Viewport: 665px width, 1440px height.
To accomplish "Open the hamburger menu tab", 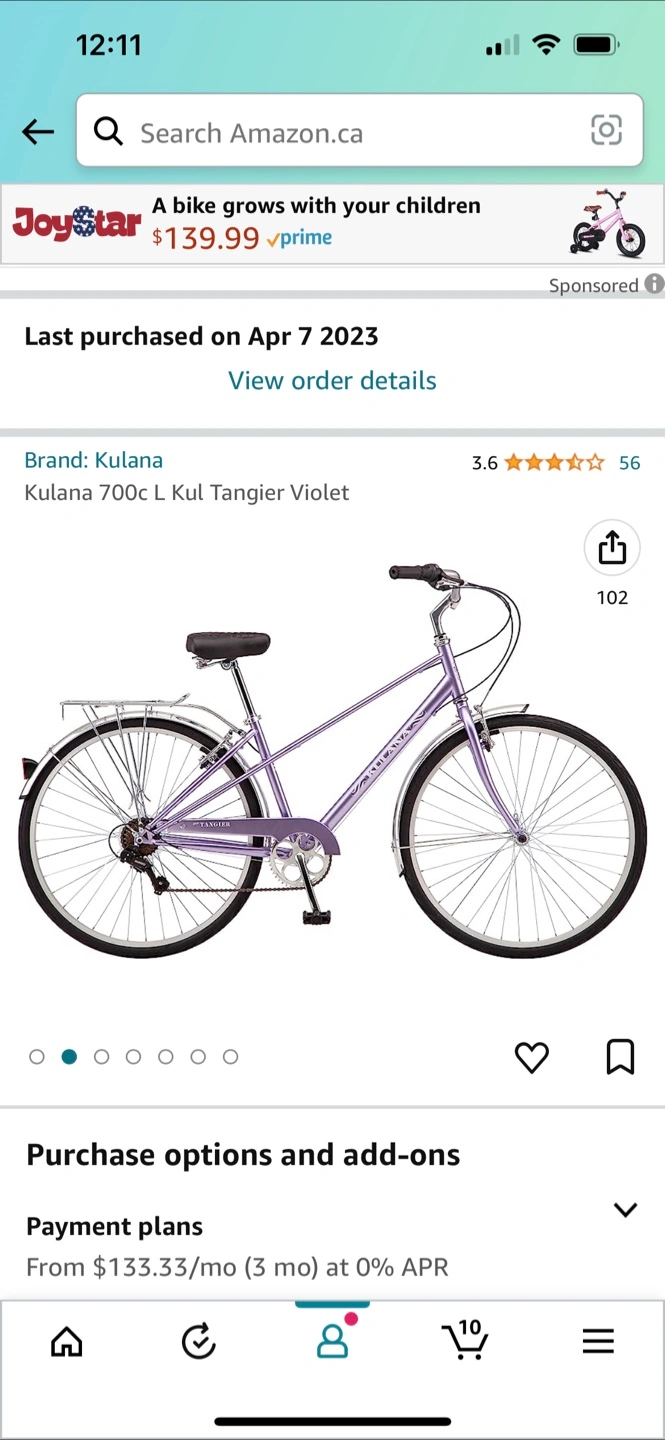I will [598, 1341].
